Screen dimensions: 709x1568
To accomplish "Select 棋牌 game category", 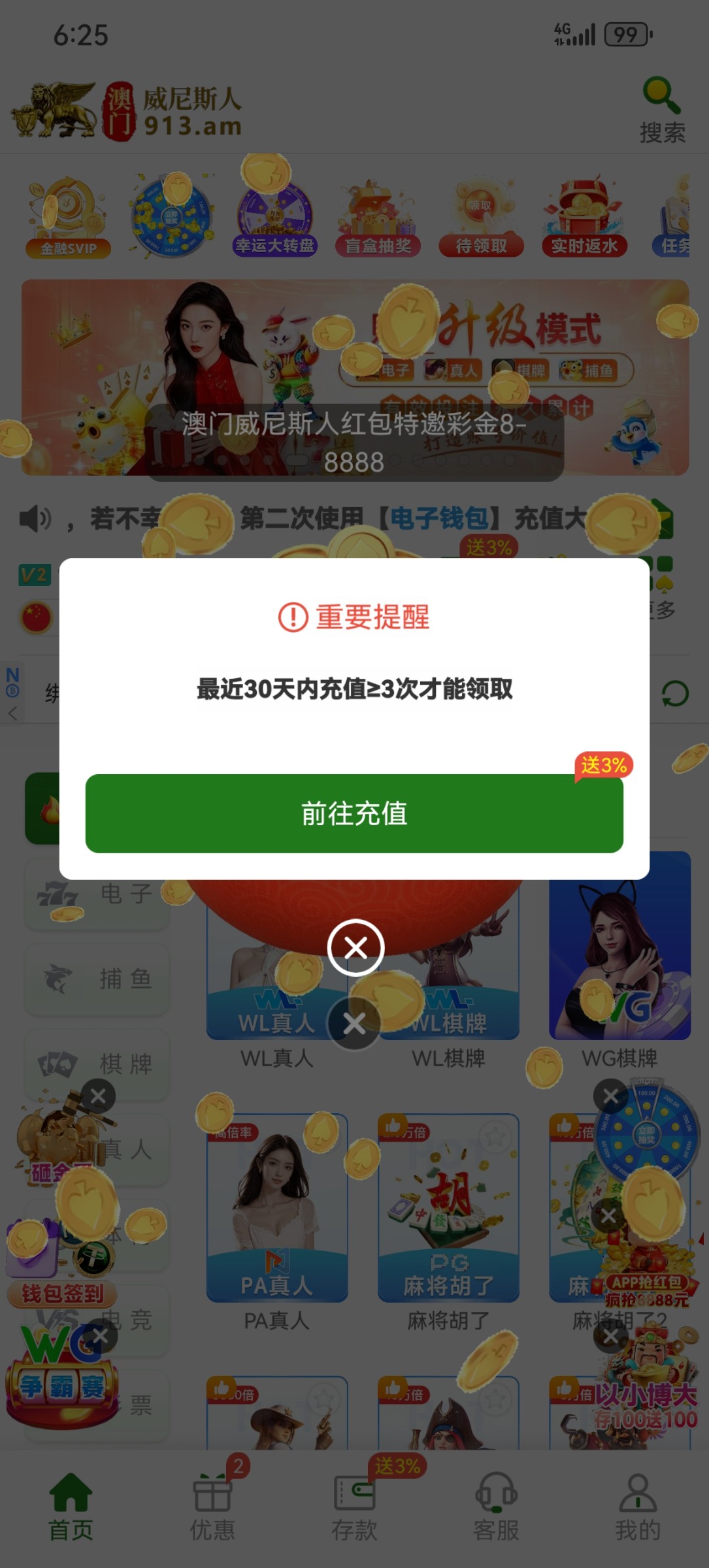I will (x=98, y=1064).
